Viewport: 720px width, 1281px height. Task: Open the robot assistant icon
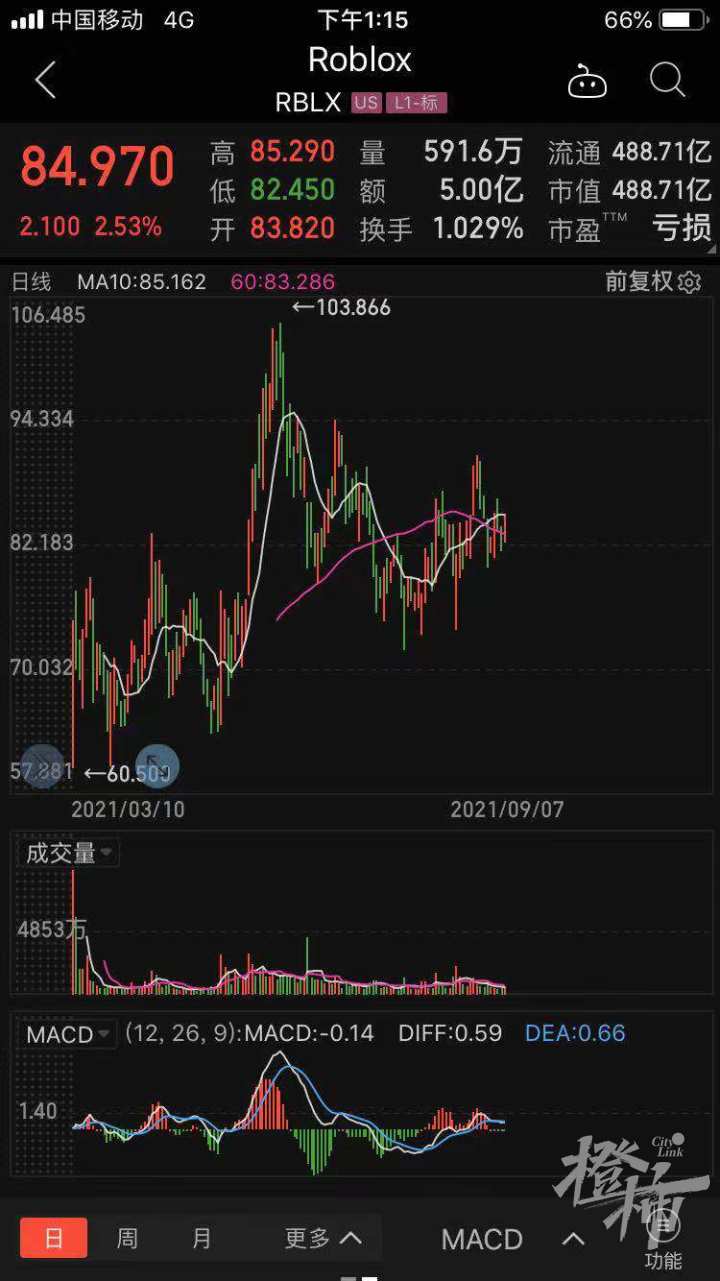[x=587, y=82]
